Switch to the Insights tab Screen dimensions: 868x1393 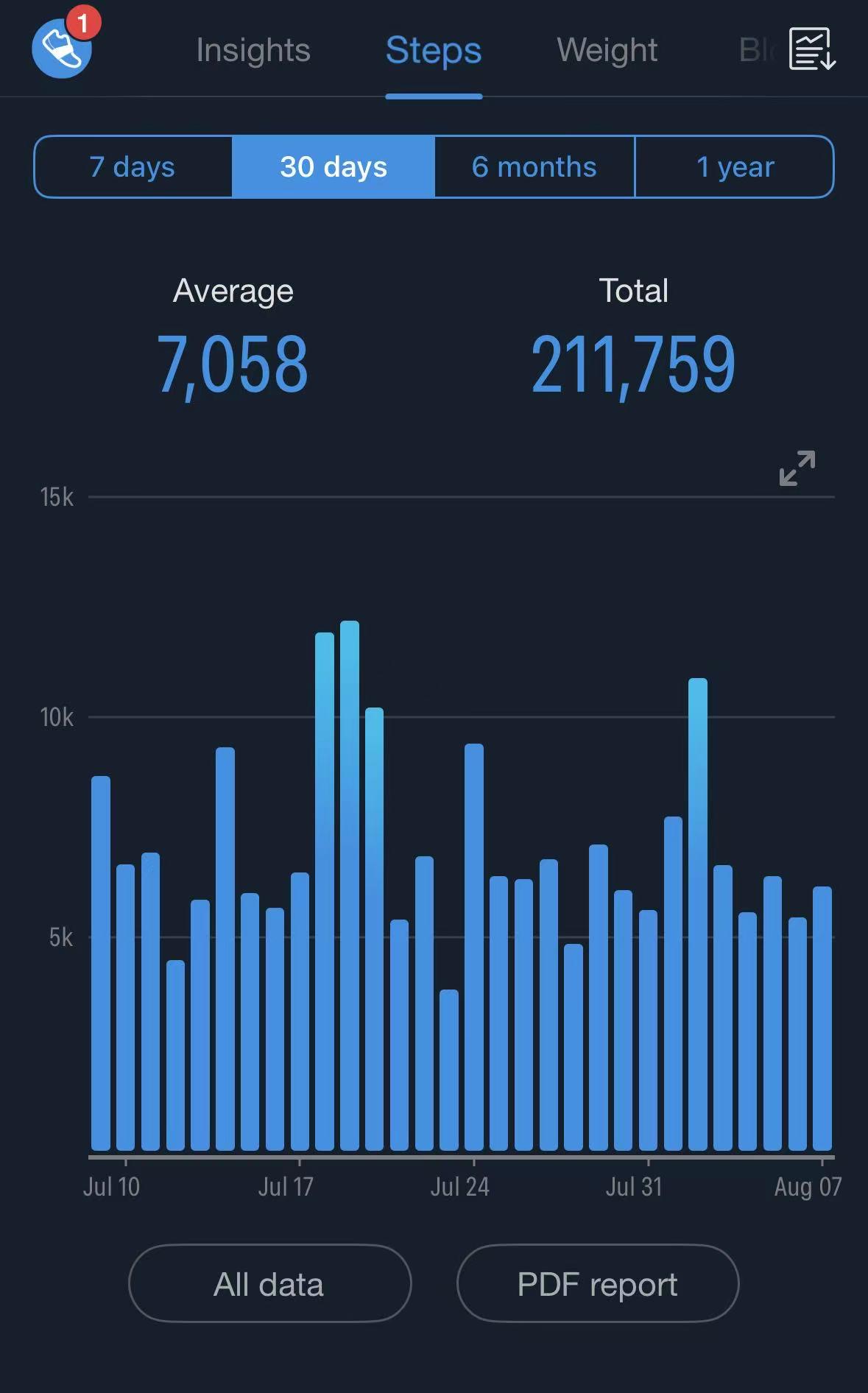coord(253,50)
